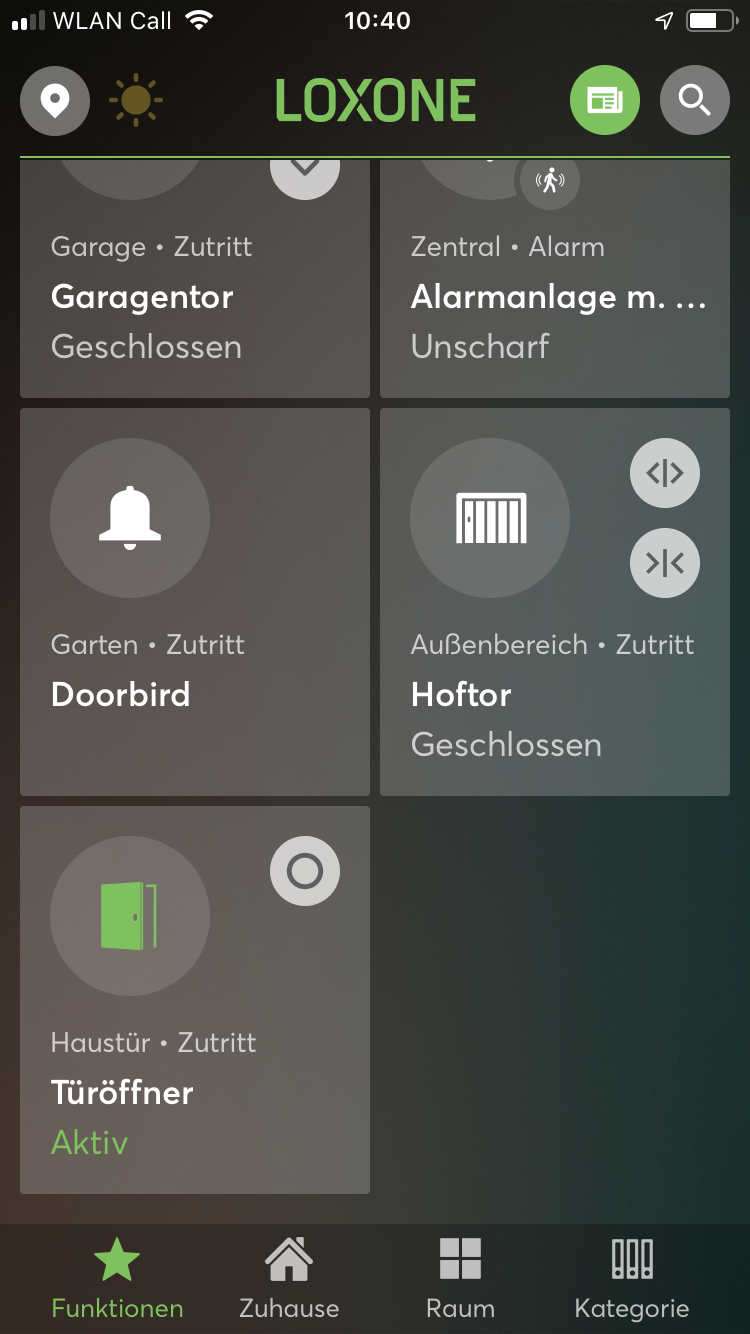Switch to the Funktionen tab
The height and width of the screenshot is (1334, 750).
pos(117,1279)
